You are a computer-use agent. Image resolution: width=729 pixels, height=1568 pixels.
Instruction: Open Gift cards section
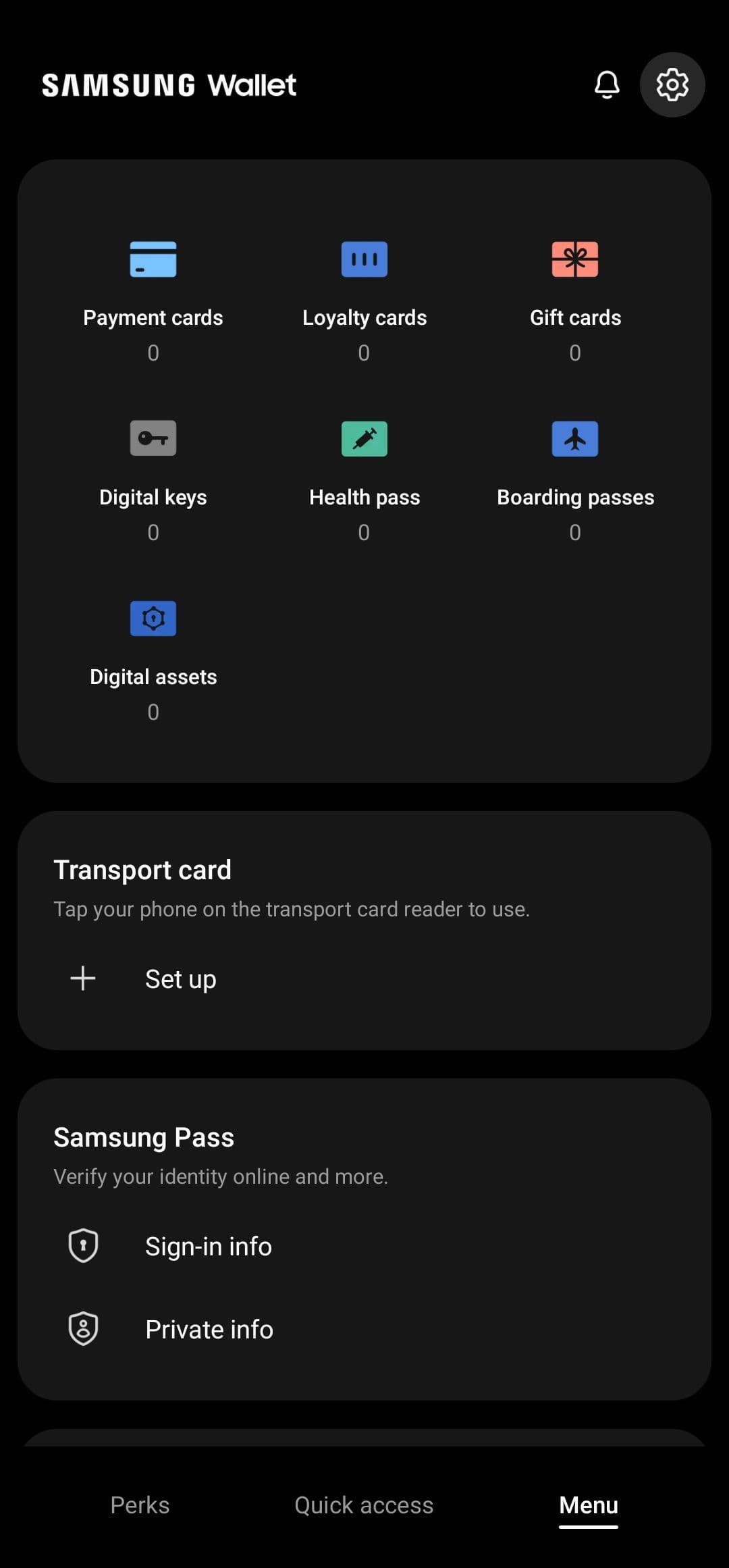tap(575, 297)
